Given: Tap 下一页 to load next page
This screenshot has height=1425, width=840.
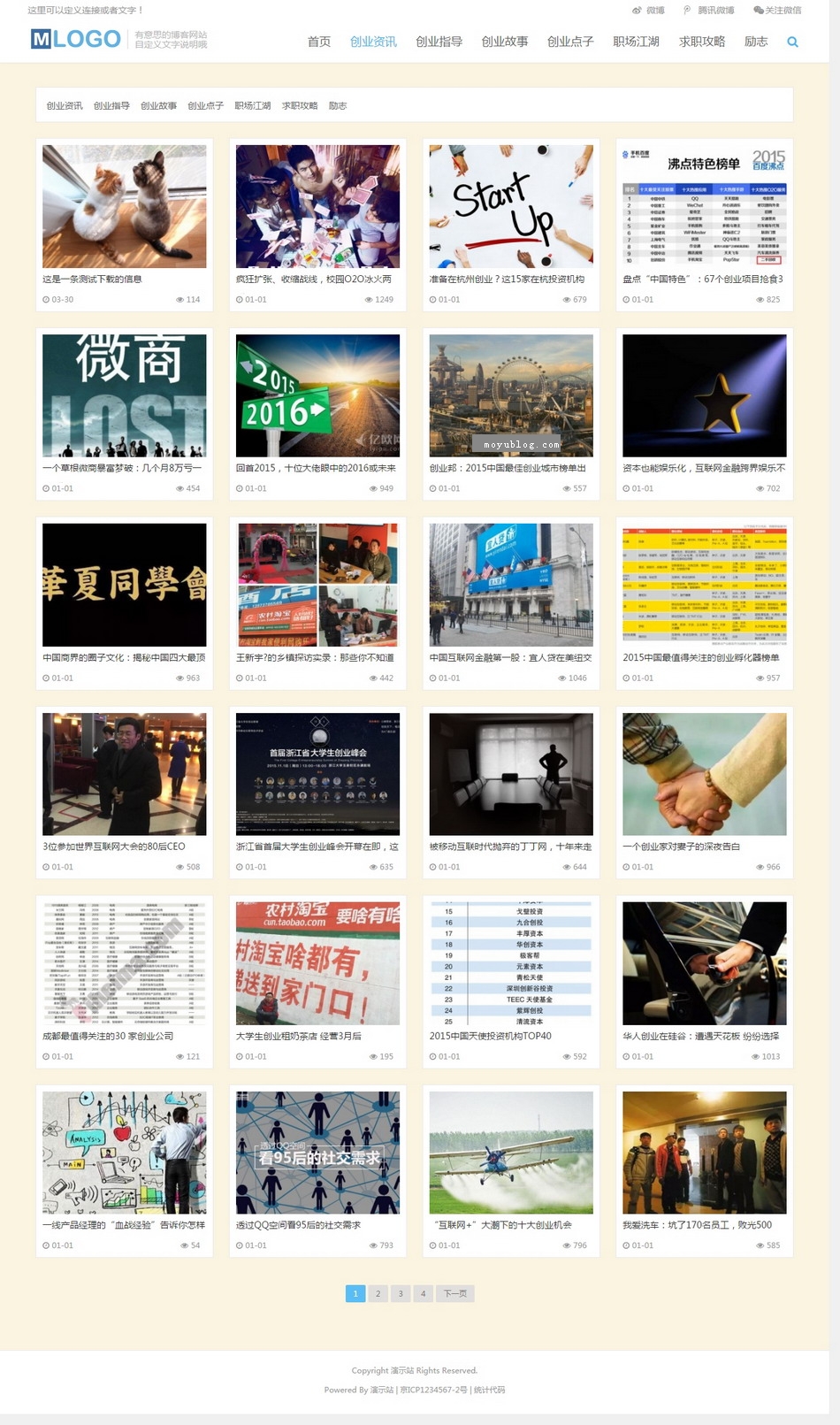Looking at the screenshot, I should (x=455, y=1293).
